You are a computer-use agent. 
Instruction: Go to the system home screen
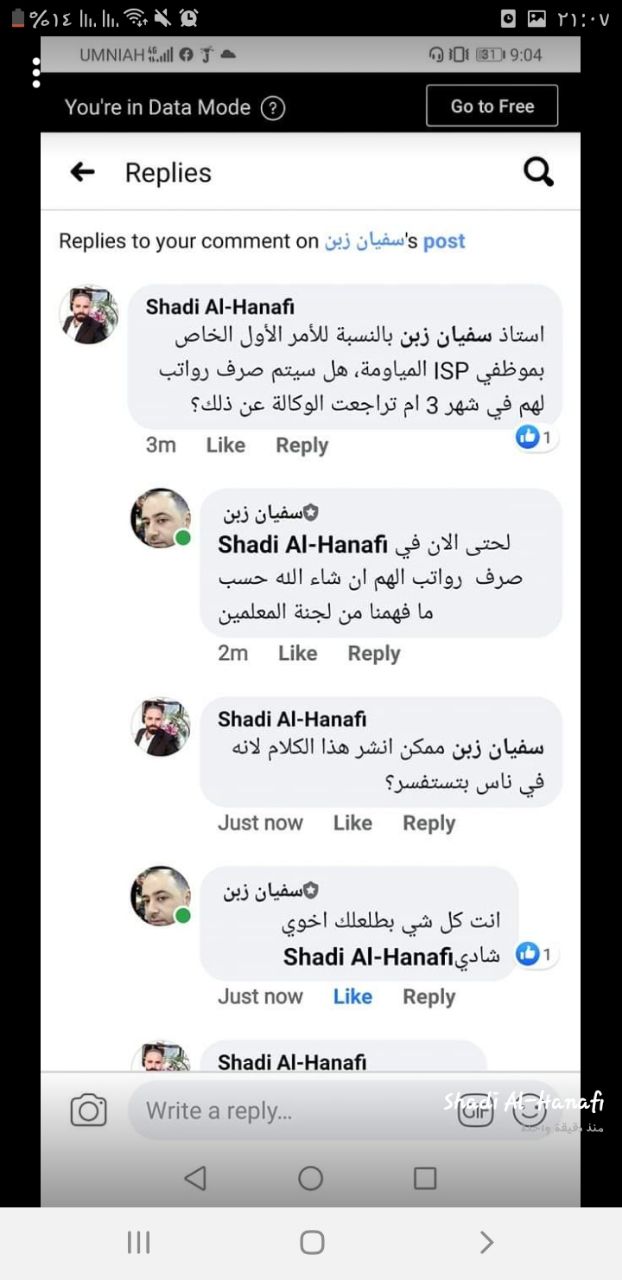point(312,1242)
